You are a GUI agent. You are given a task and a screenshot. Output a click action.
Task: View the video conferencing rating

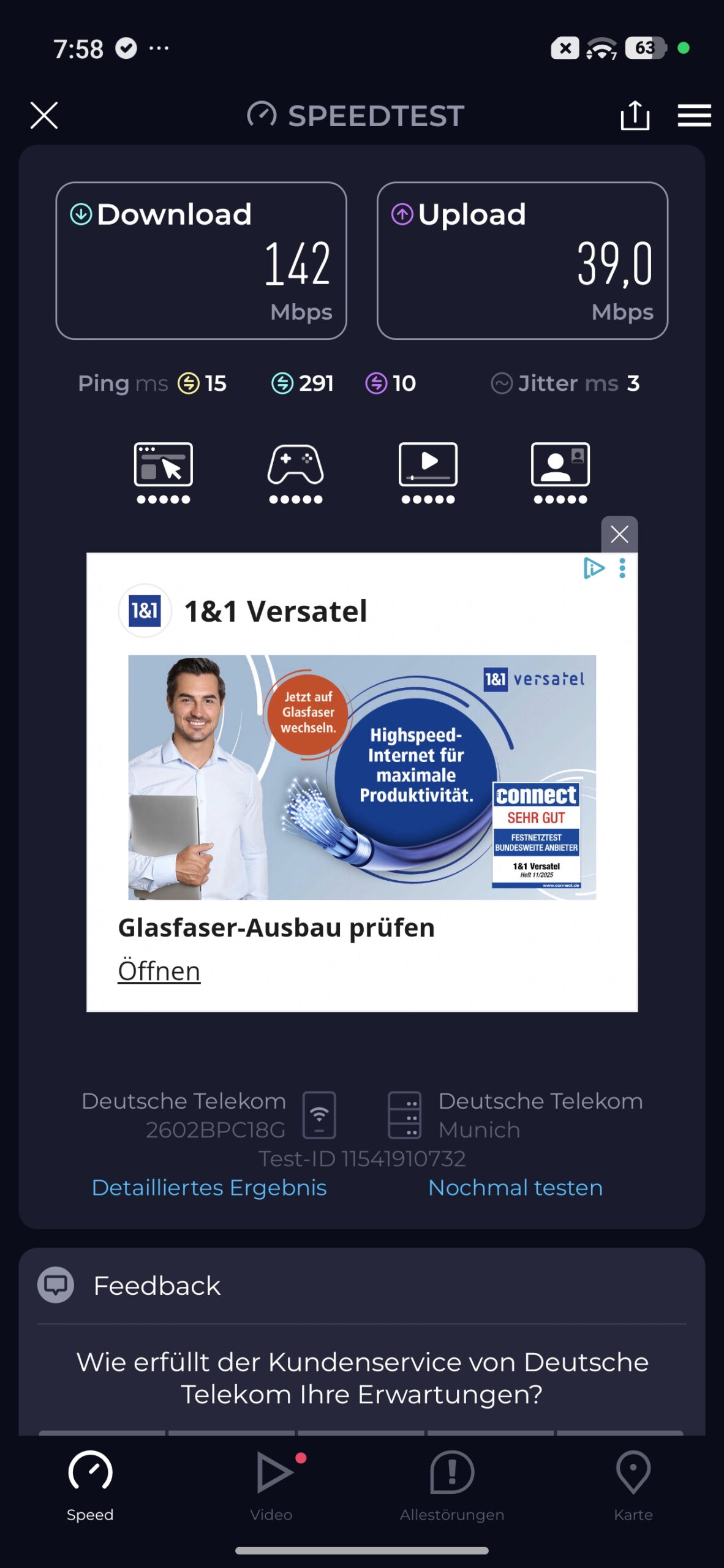pos(560,472)
